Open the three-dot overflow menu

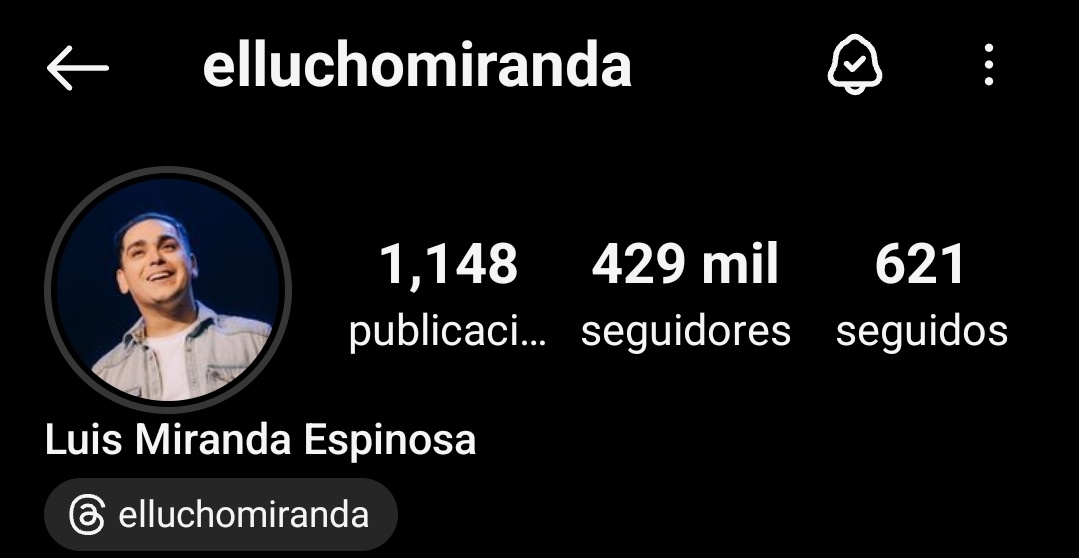click(x=988, y=67)
